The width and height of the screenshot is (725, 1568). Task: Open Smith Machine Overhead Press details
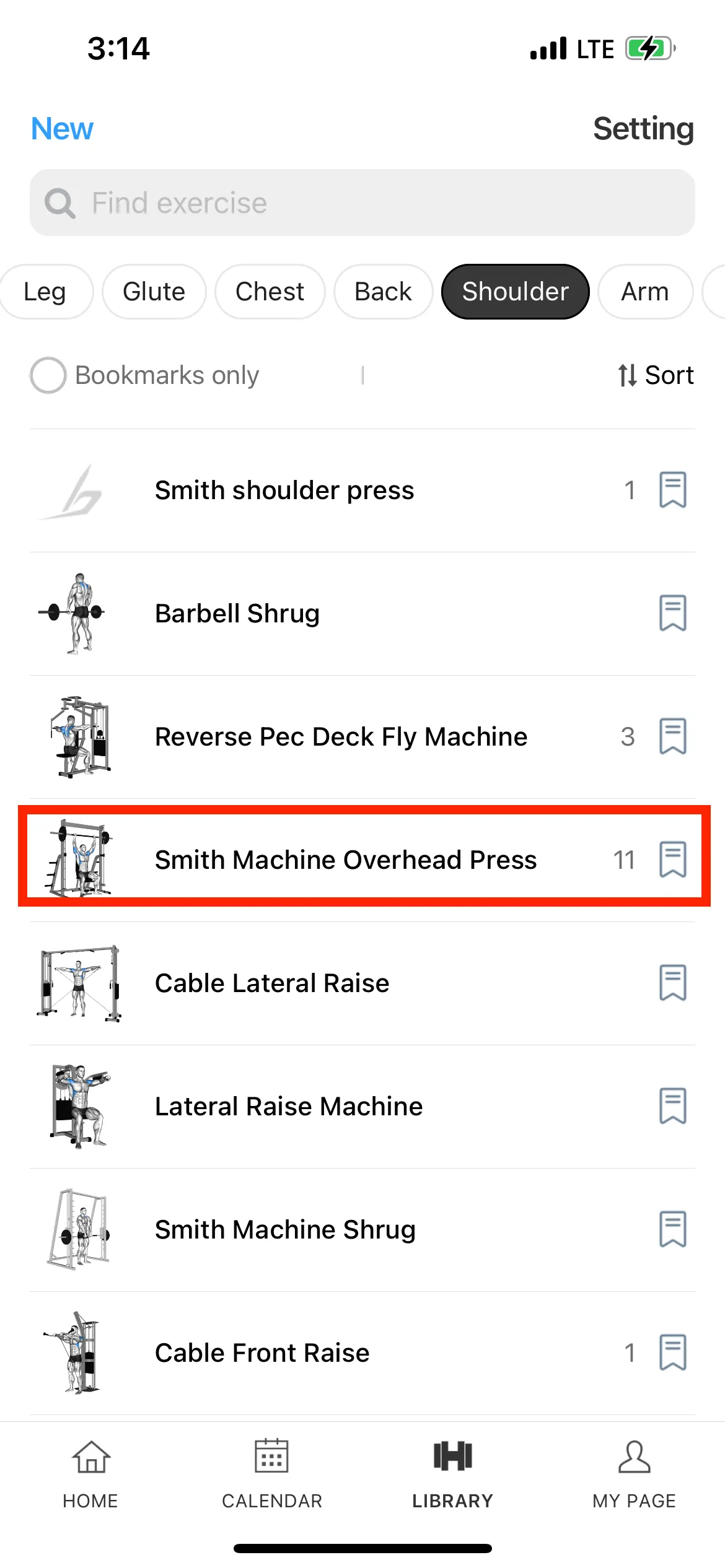[x=345, y=860]
